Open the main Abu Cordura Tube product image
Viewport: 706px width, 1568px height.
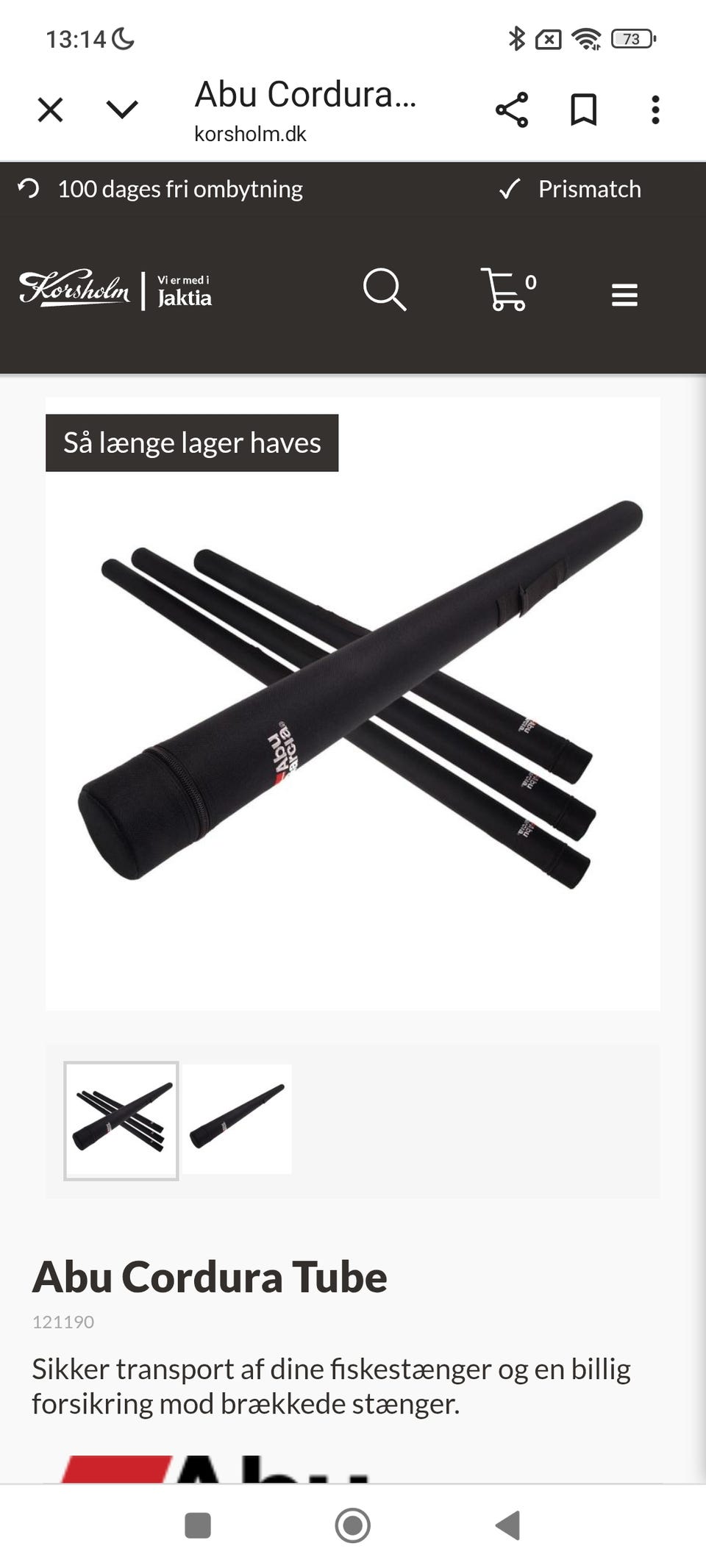(353, 704)
